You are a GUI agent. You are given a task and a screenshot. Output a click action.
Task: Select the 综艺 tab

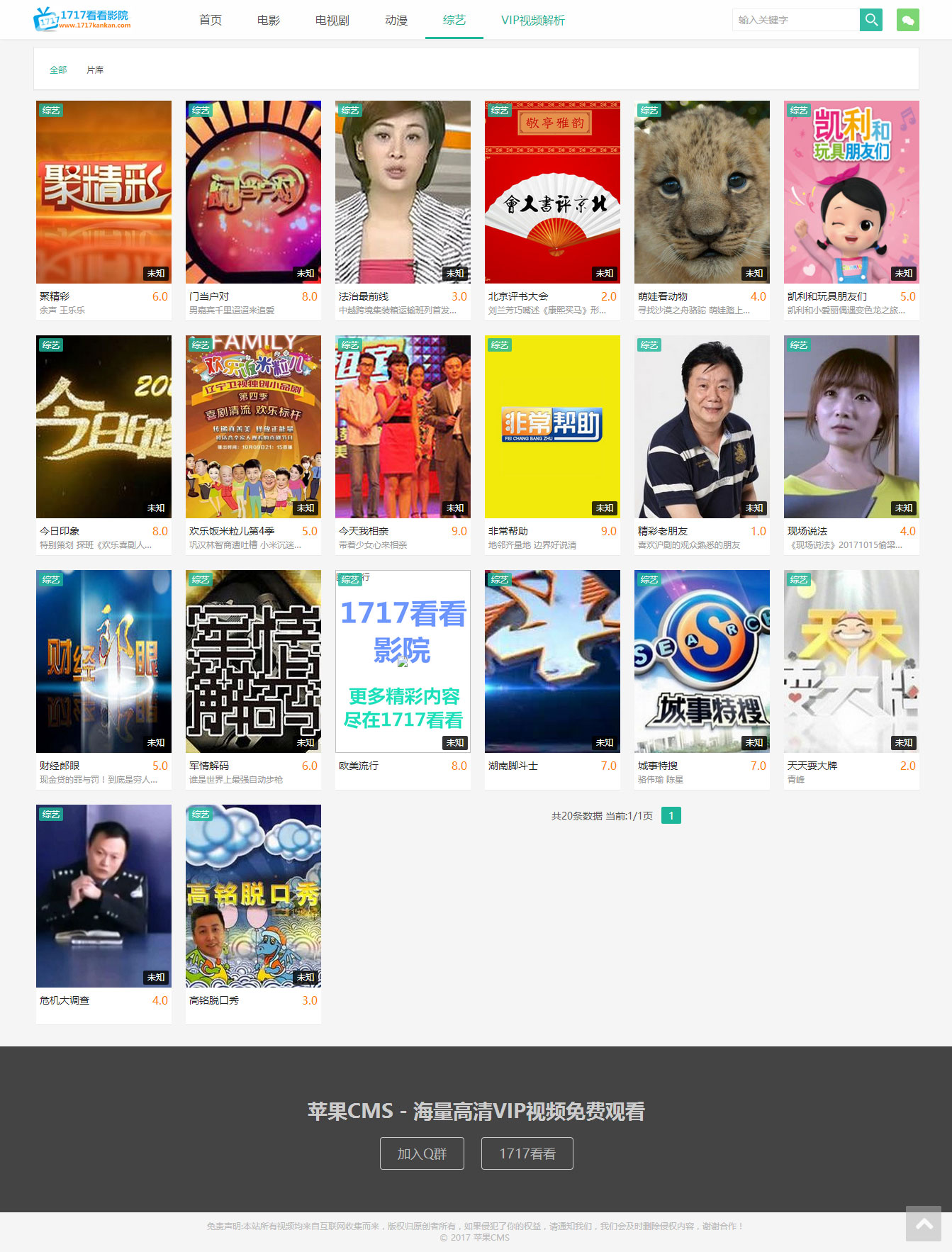tap(454, 21)
